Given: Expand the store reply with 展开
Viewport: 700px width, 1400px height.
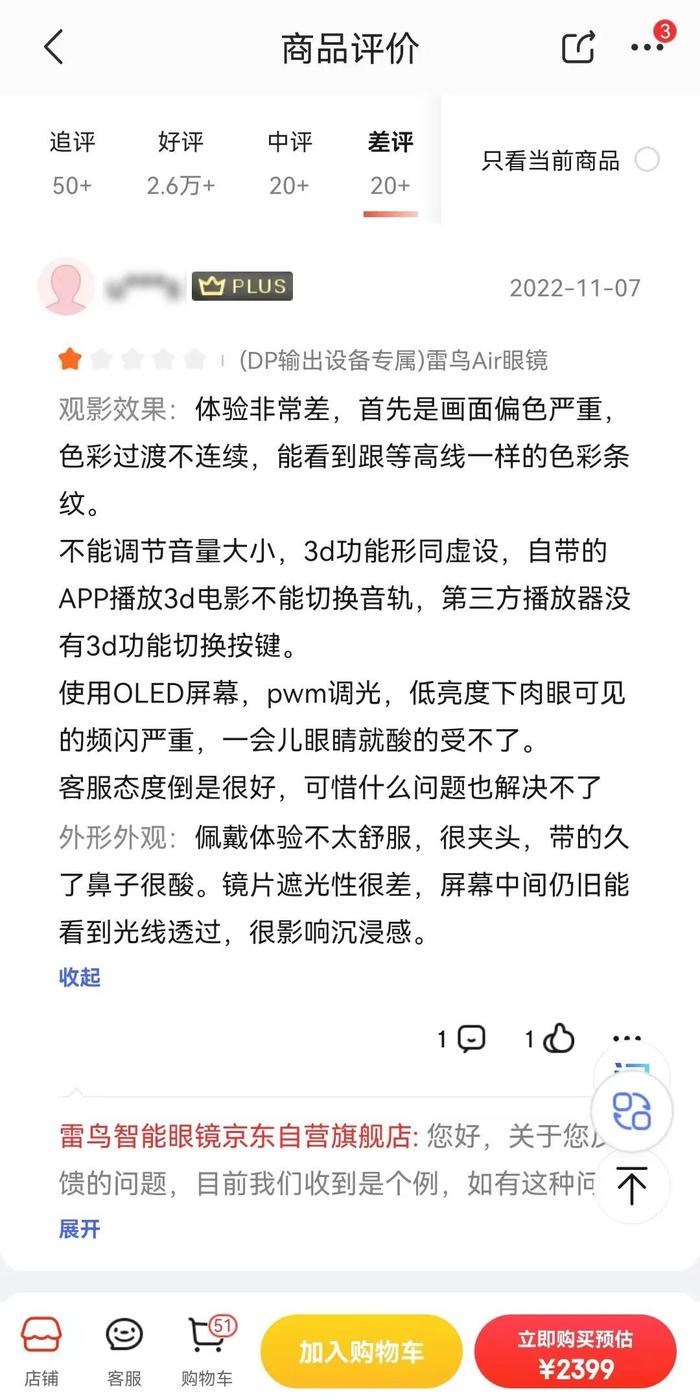Looking at the screenshot, I should click(80, 1228).
